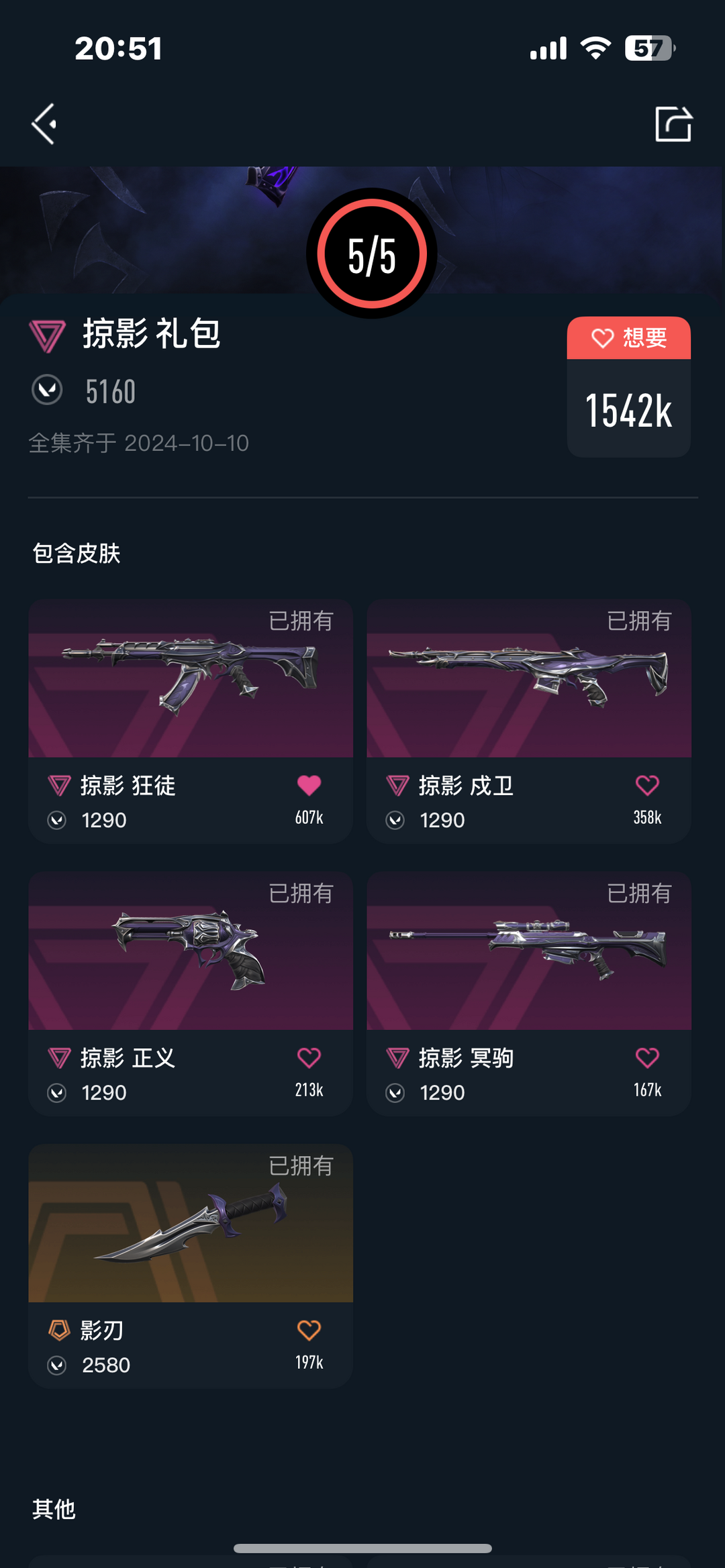Screen dimensions: 725x1568
Task: Like the 影刃 knife skin
Action: point(309,1330)
